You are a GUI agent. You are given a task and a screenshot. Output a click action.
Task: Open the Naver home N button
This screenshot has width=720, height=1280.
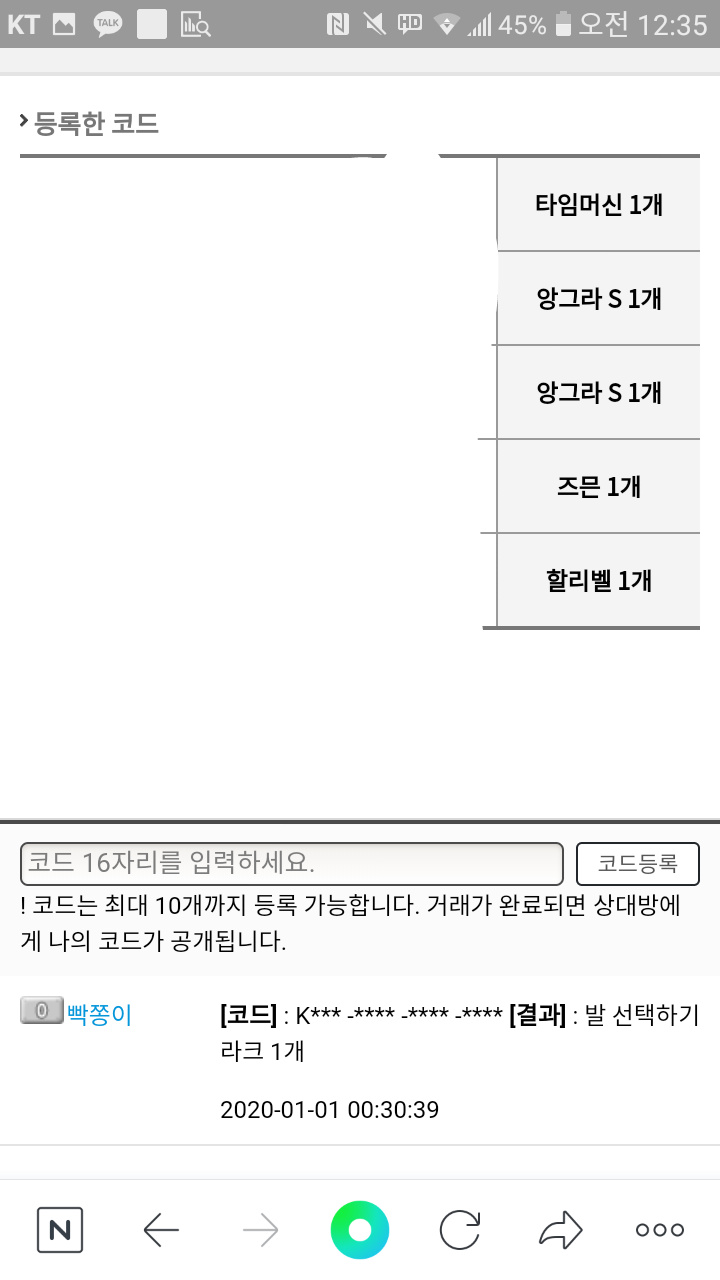(60, 1230)
